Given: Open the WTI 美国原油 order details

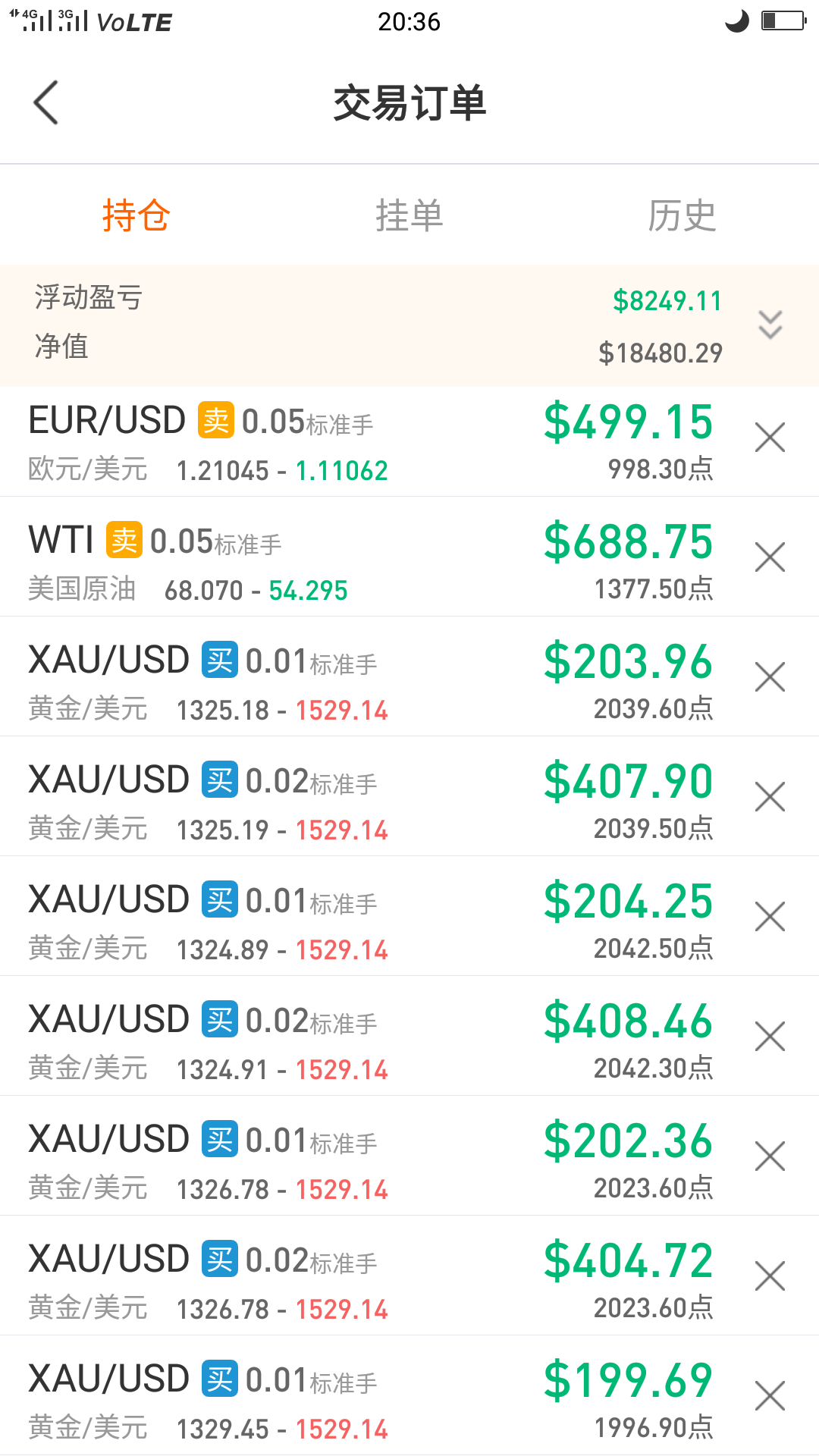Looking at the screenshot, I should pyautogui.click(x=372, y=557).
